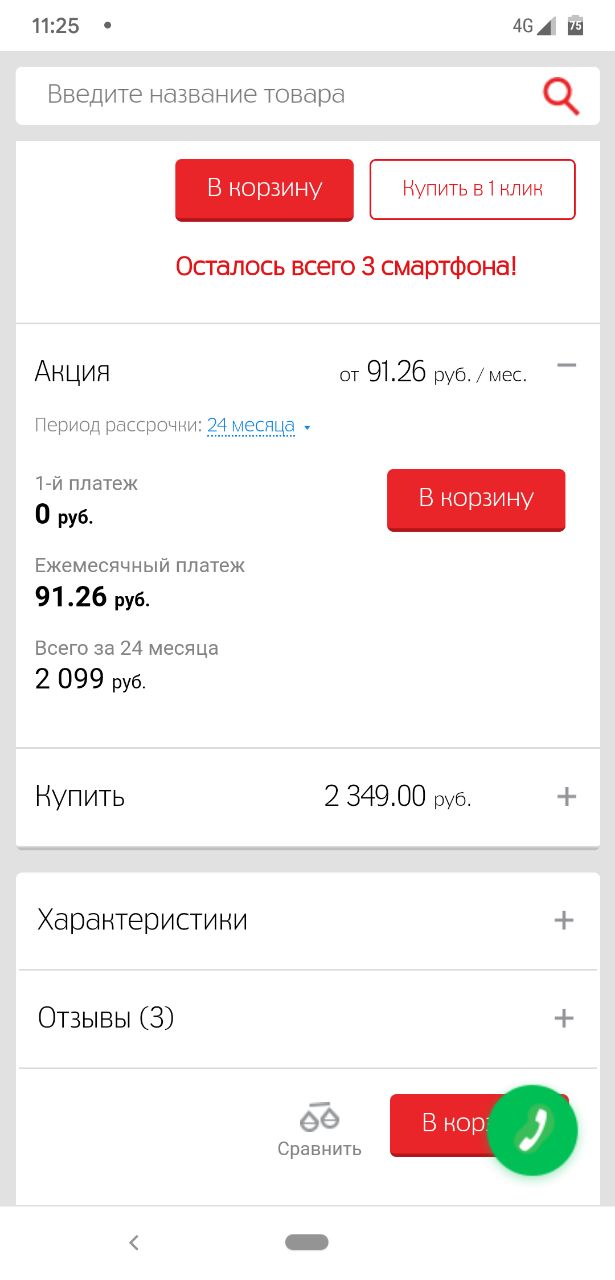
Task: Tap «В корзину» in the installment section
Action: pyautogui.click(x=476, y=499)
